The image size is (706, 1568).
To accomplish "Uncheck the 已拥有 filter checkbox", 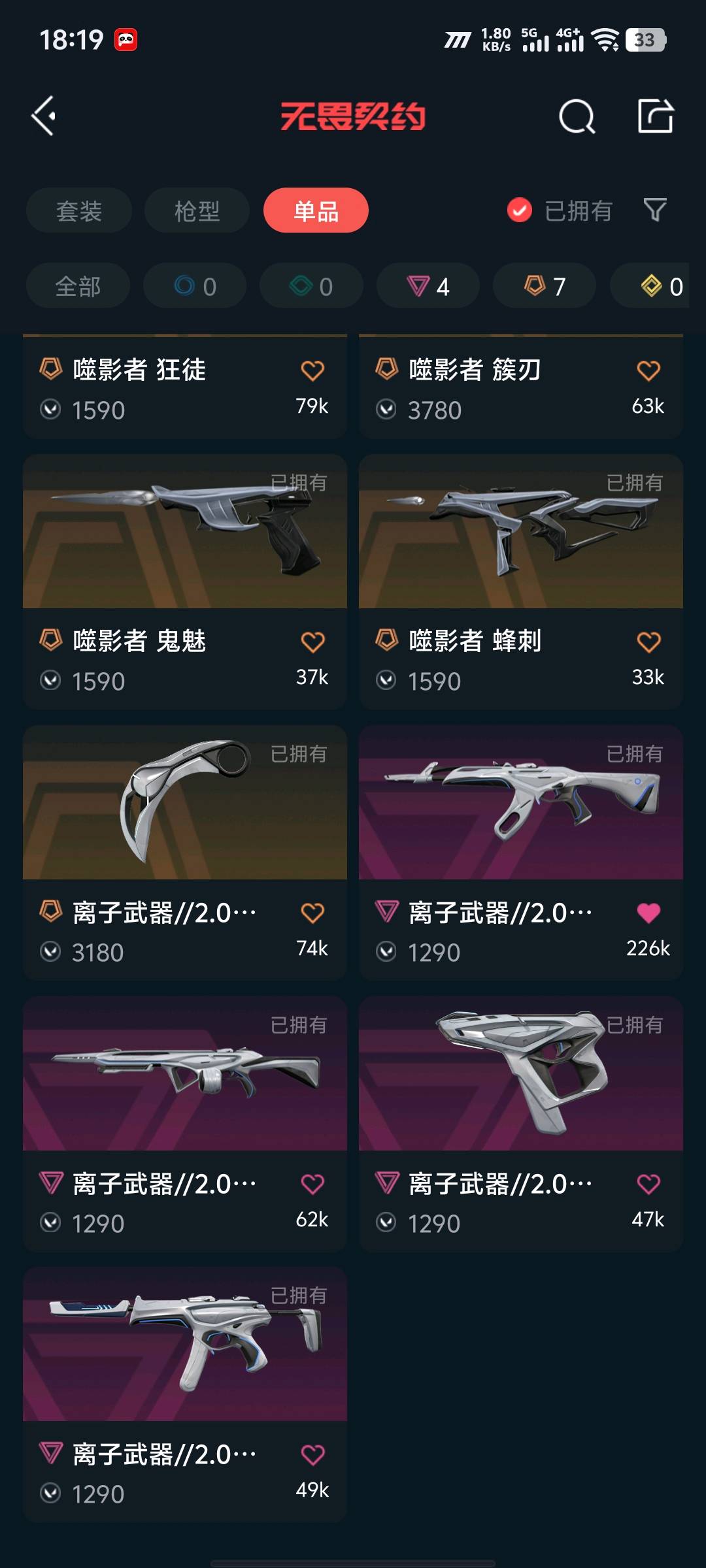I will click(520, 210).
